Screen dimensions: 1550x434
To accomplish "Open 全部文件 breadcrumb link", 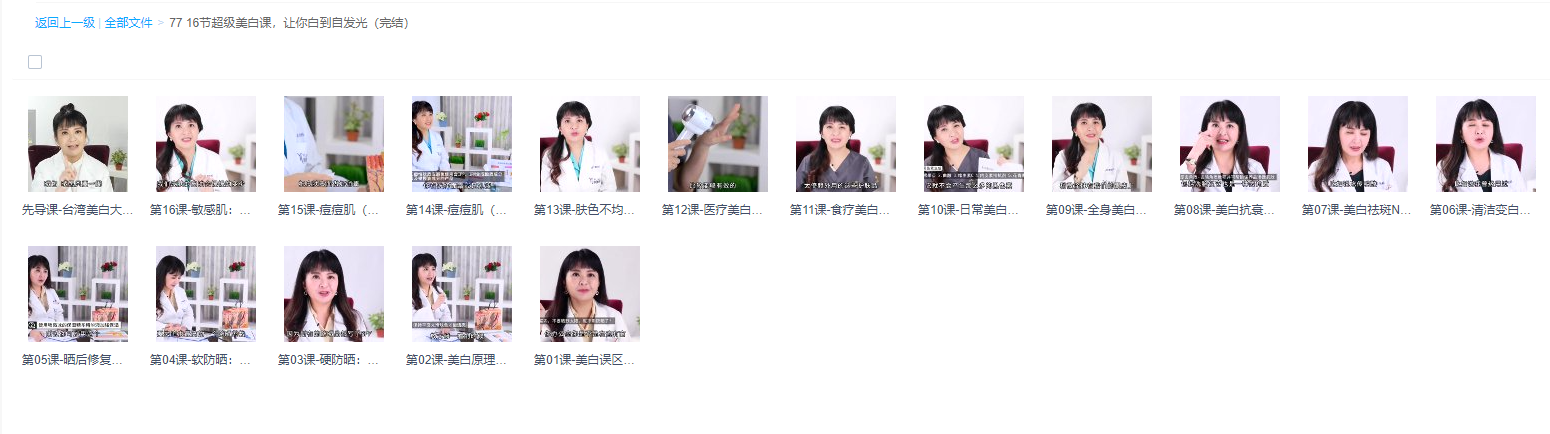I will click(128, 23).
